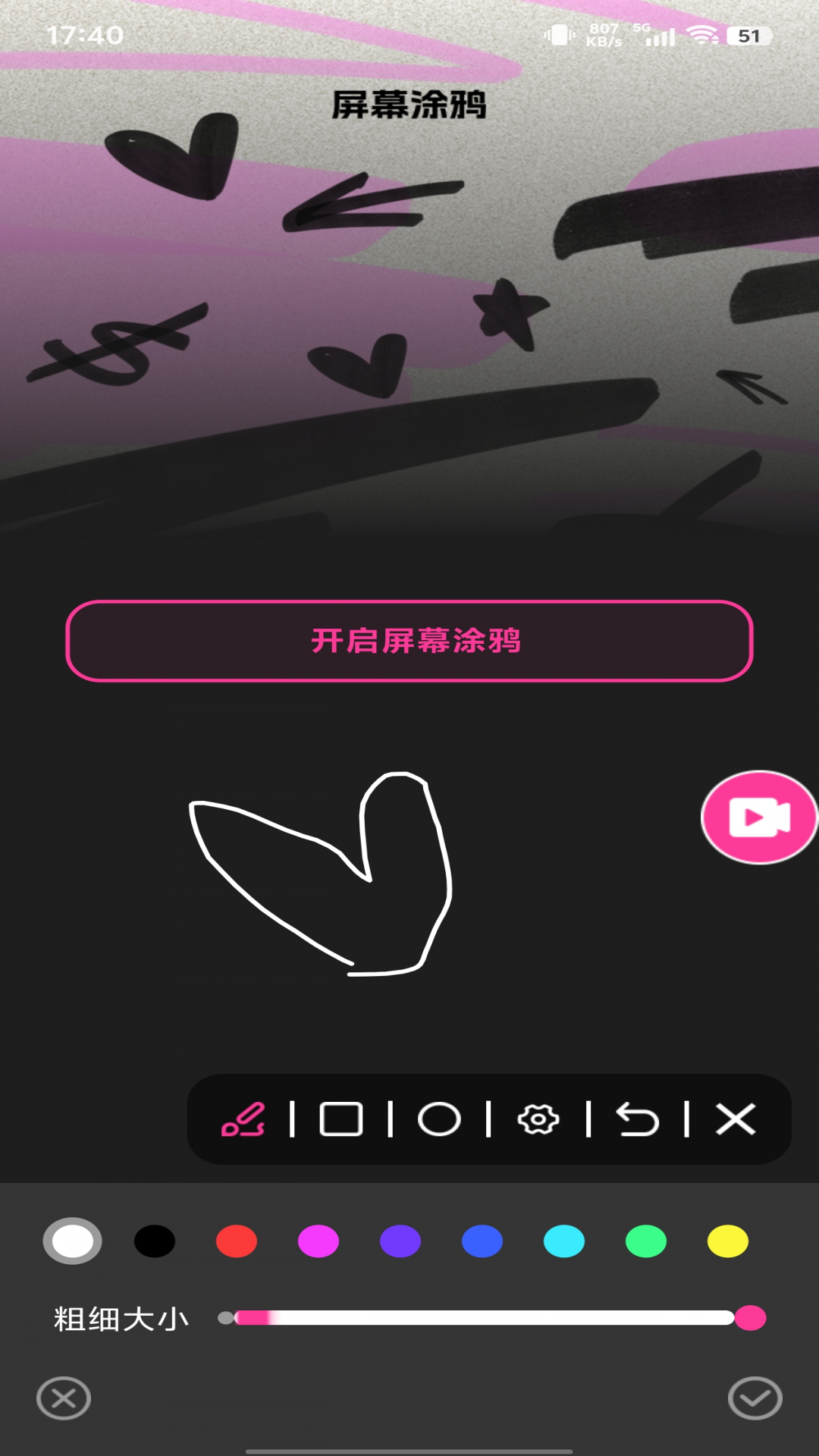Viewport: 819px width, 1456px height.
Task: Pick the red color swatch
Action: coord(237,1241)
